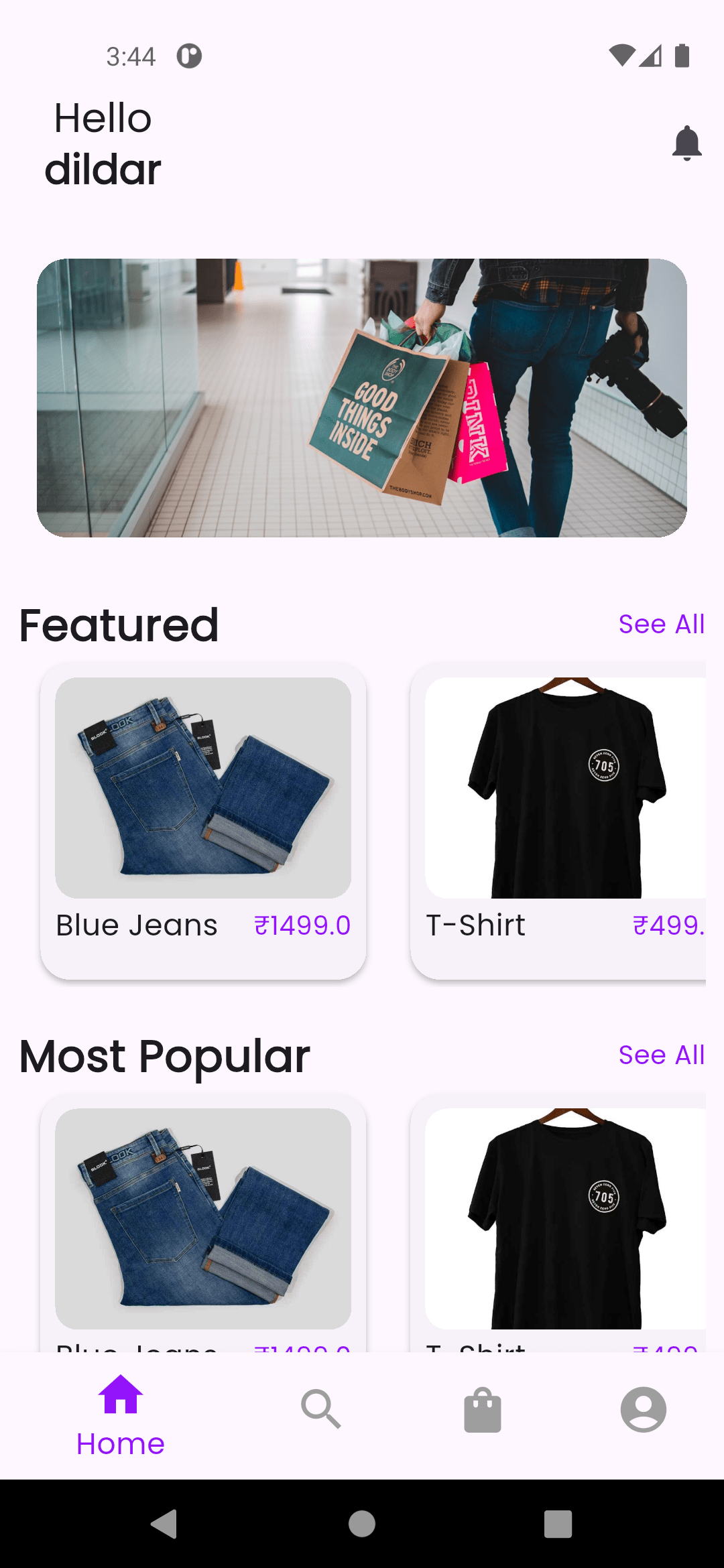Image resolution: width=724 pixels, height=1568 pixels.
Task: See all Featured products
Action: click(x=661, y=624)
